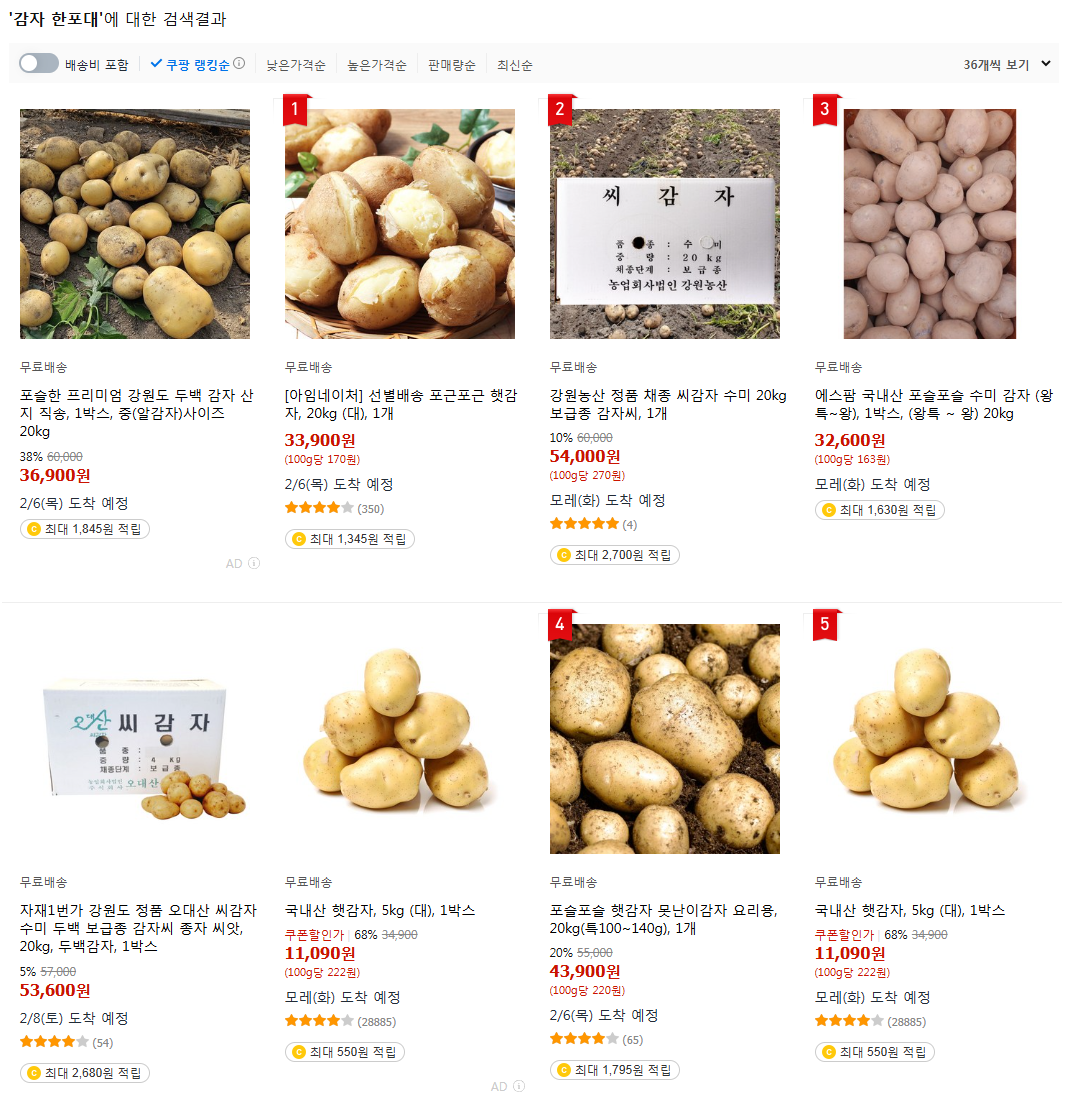Expand the 36개씩 보기 dropdown
Screen dimensions: 1073x1096
coord(1006,64)
